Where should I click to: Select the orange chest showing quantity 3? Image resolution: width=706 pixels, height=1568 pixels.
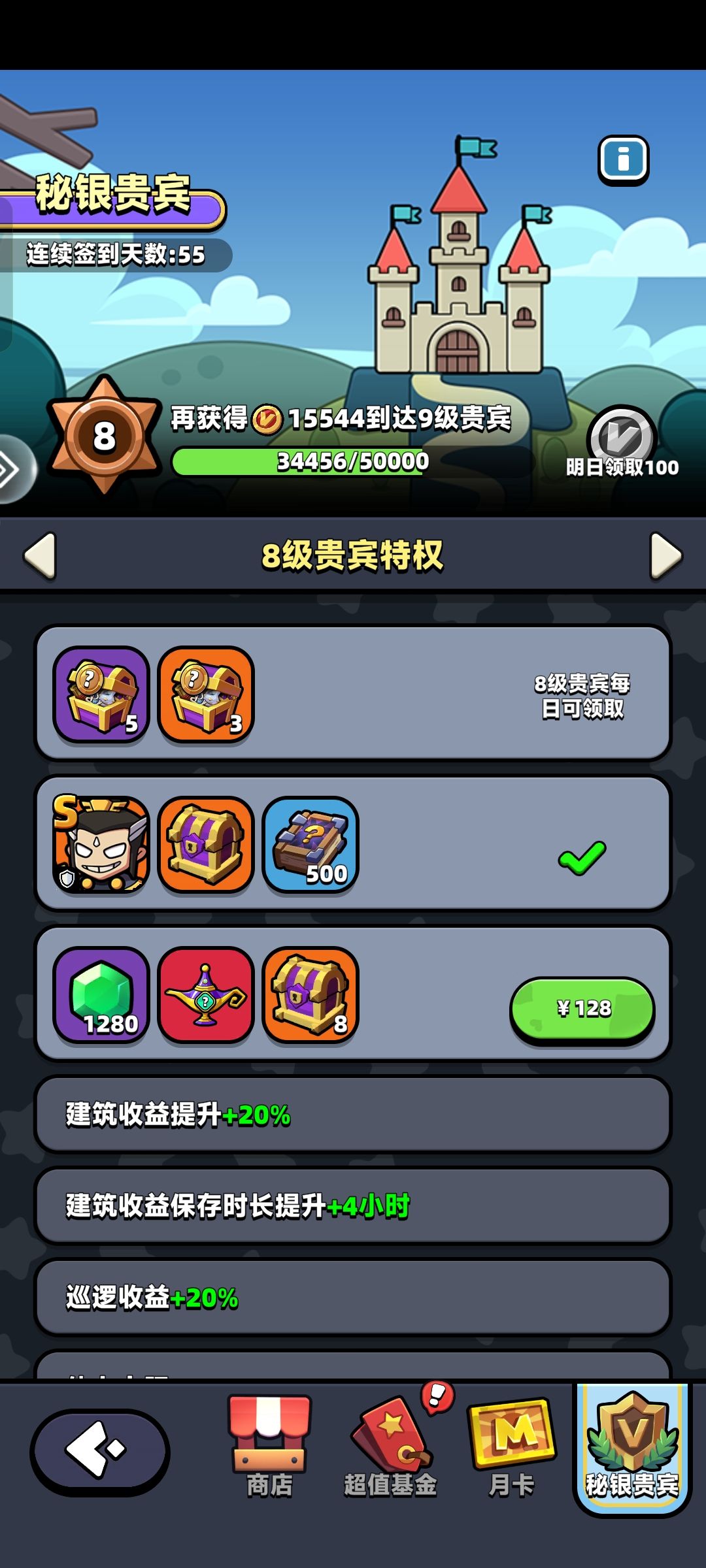coord(204,694)
